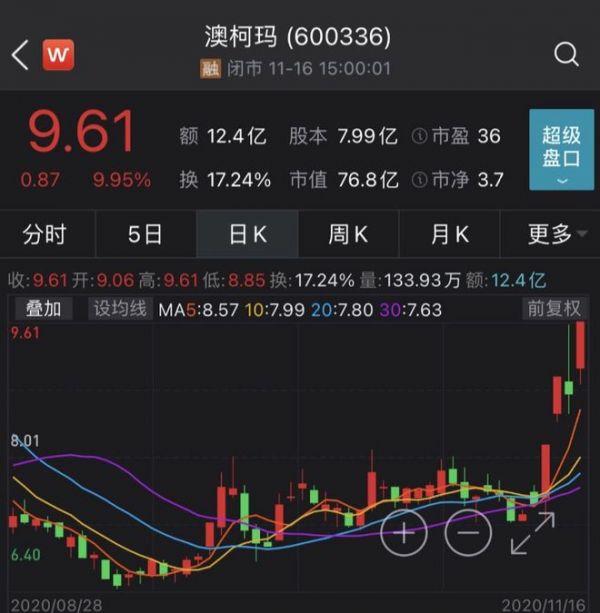Tap the 叠加 overlay button

click(x=43, y=309)
